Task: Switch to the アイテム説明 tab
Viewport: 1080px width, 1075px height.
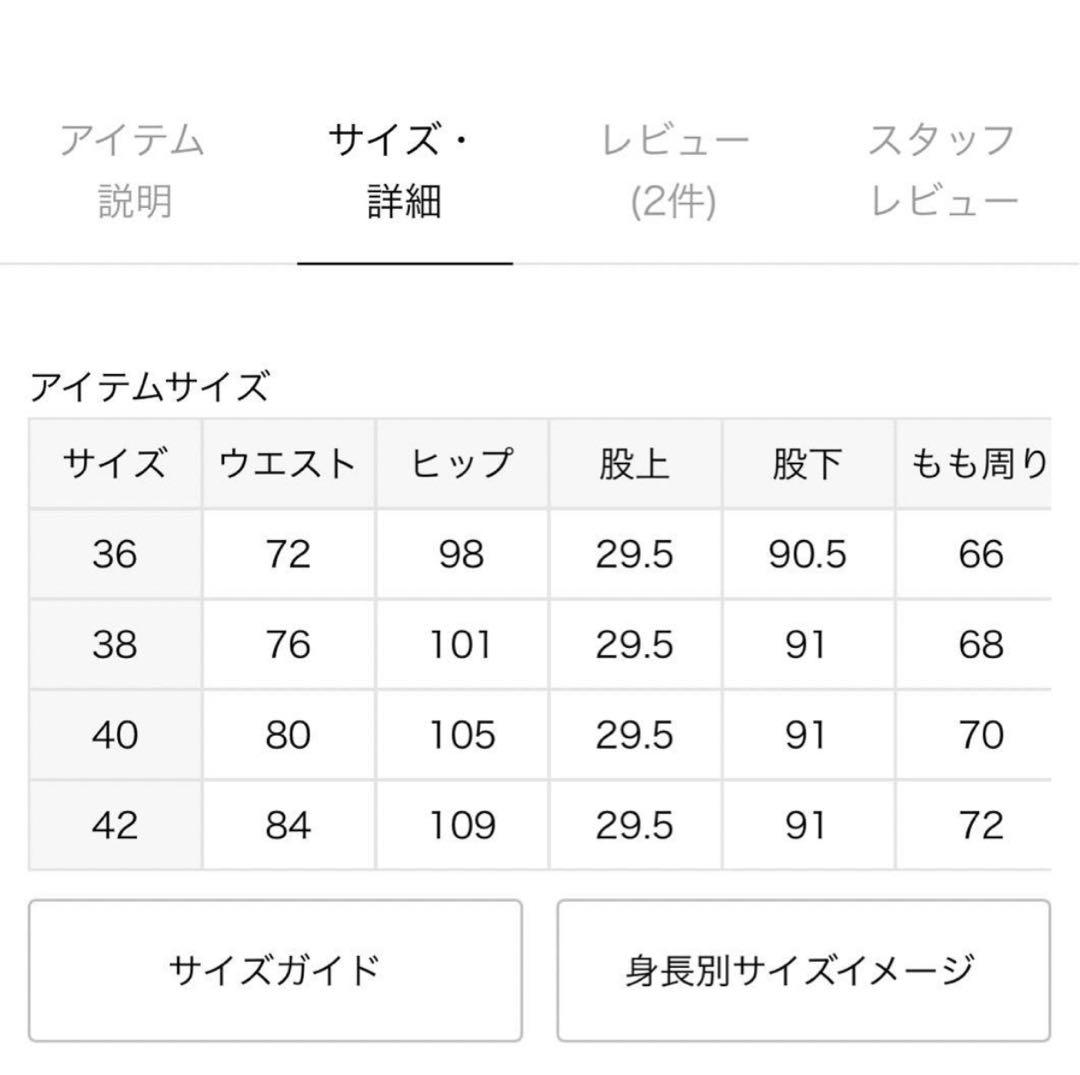Action: [x=134, y=171]
